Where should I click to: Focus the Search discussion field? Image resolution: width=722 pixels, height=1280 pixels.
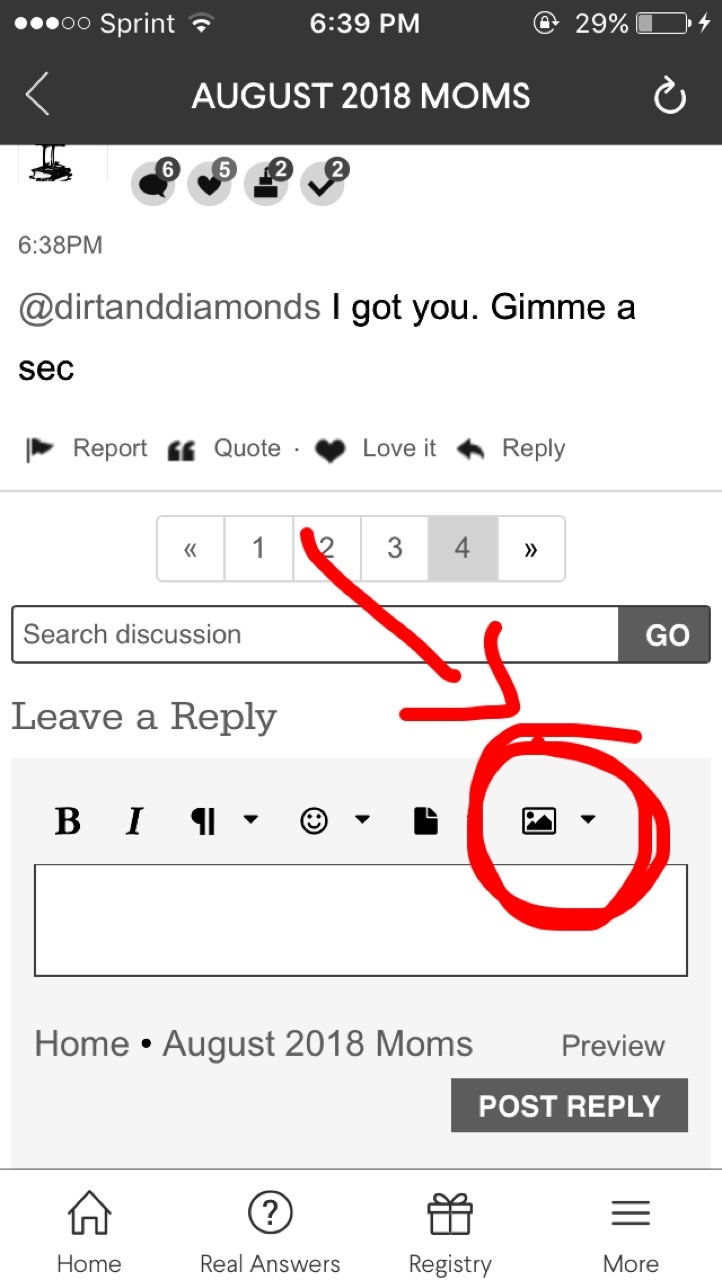(x=315, y=635)
